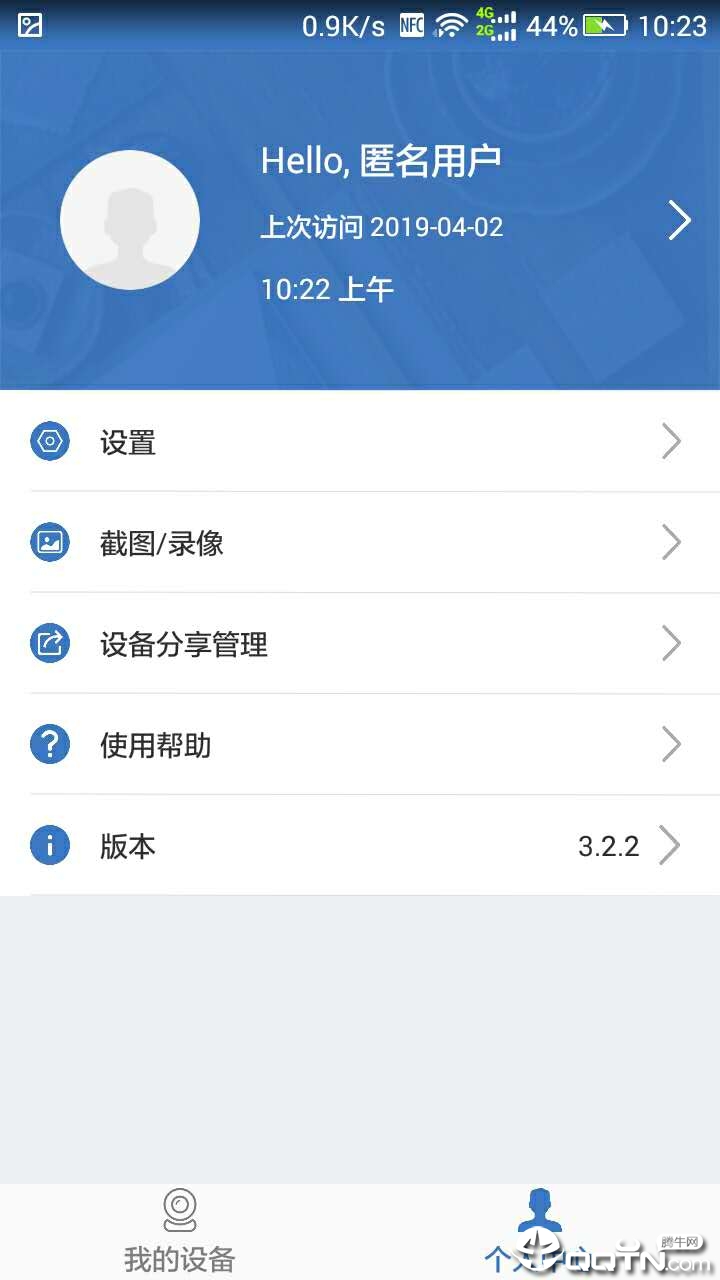
Task: Open 使用帮助 usage help
Action: 360,745
